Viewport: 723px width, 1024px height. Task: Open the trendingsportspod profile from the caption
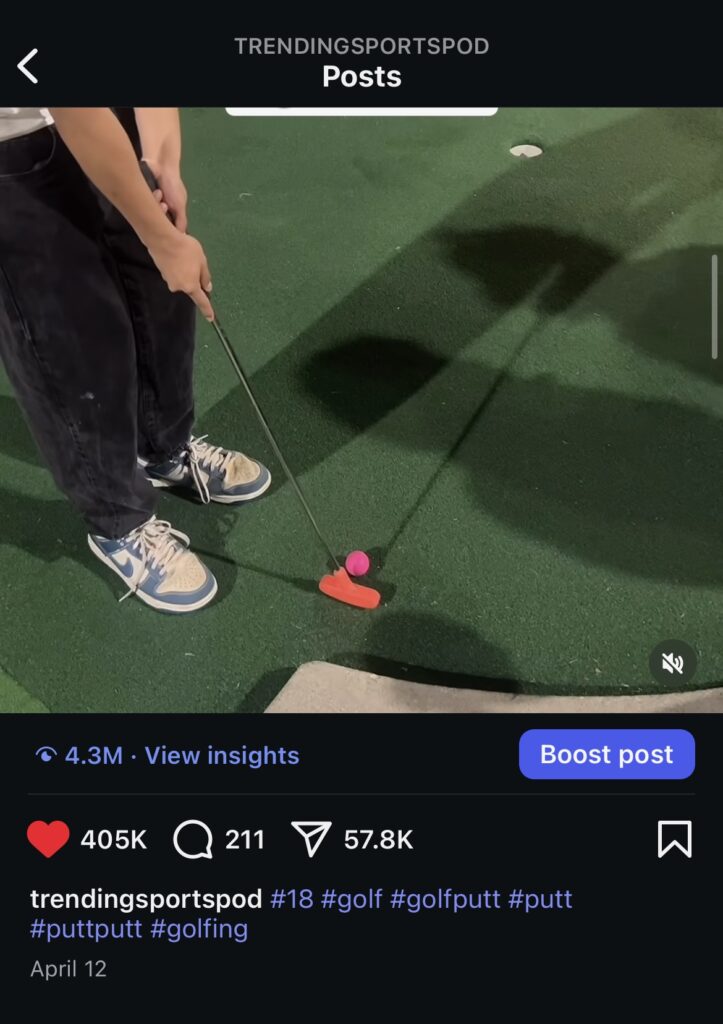coord(146,898)
